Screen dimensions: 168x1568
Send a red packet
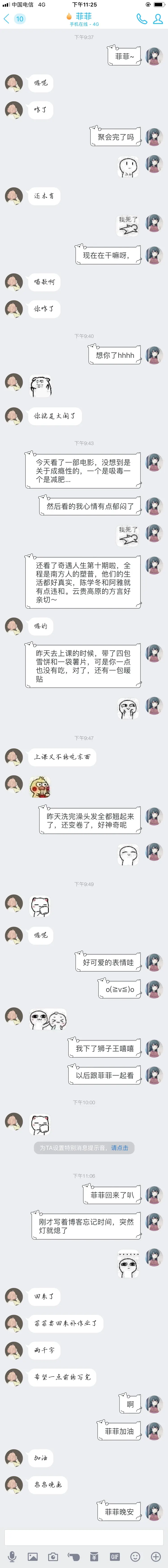pos(94,1556)
